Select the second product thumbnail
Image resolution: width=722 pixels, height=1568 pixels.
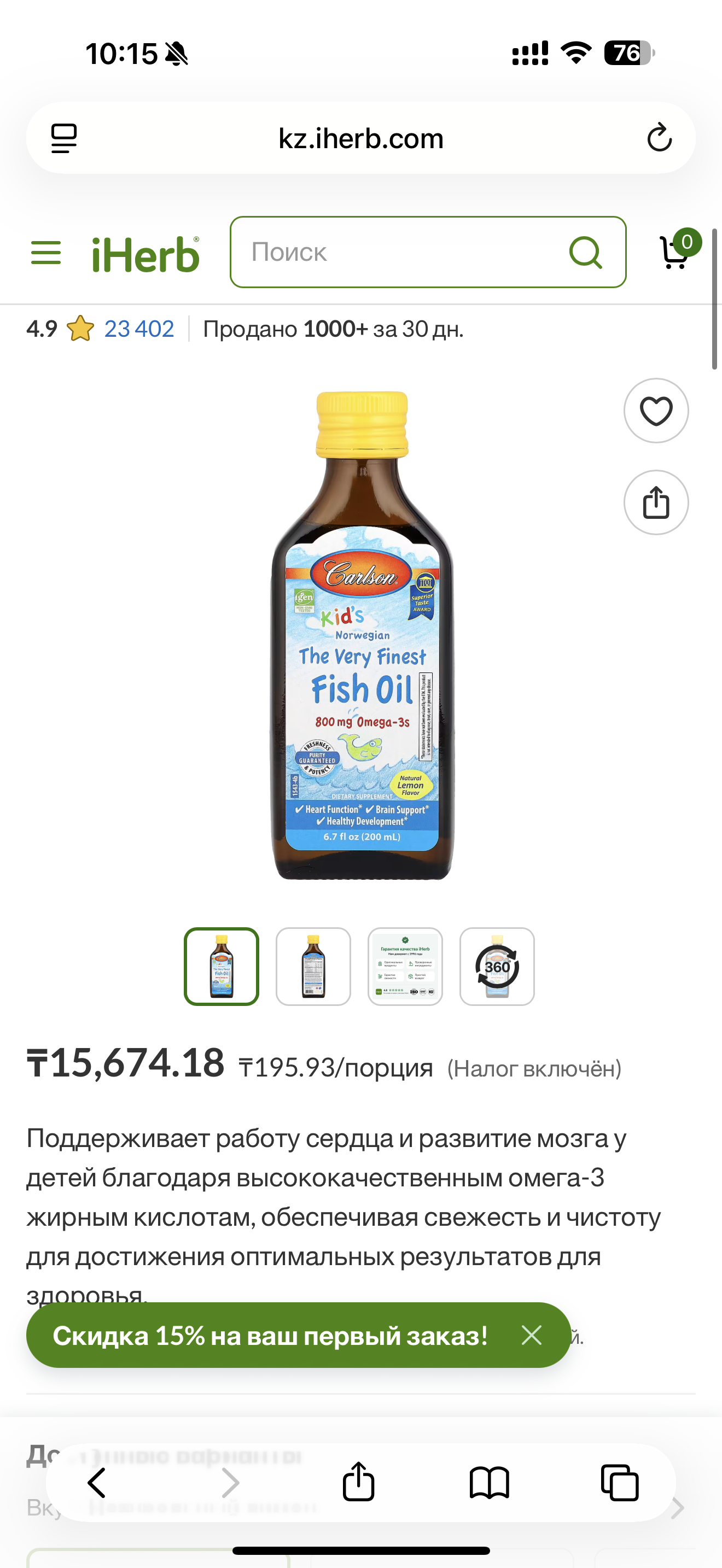pos(313,967)
